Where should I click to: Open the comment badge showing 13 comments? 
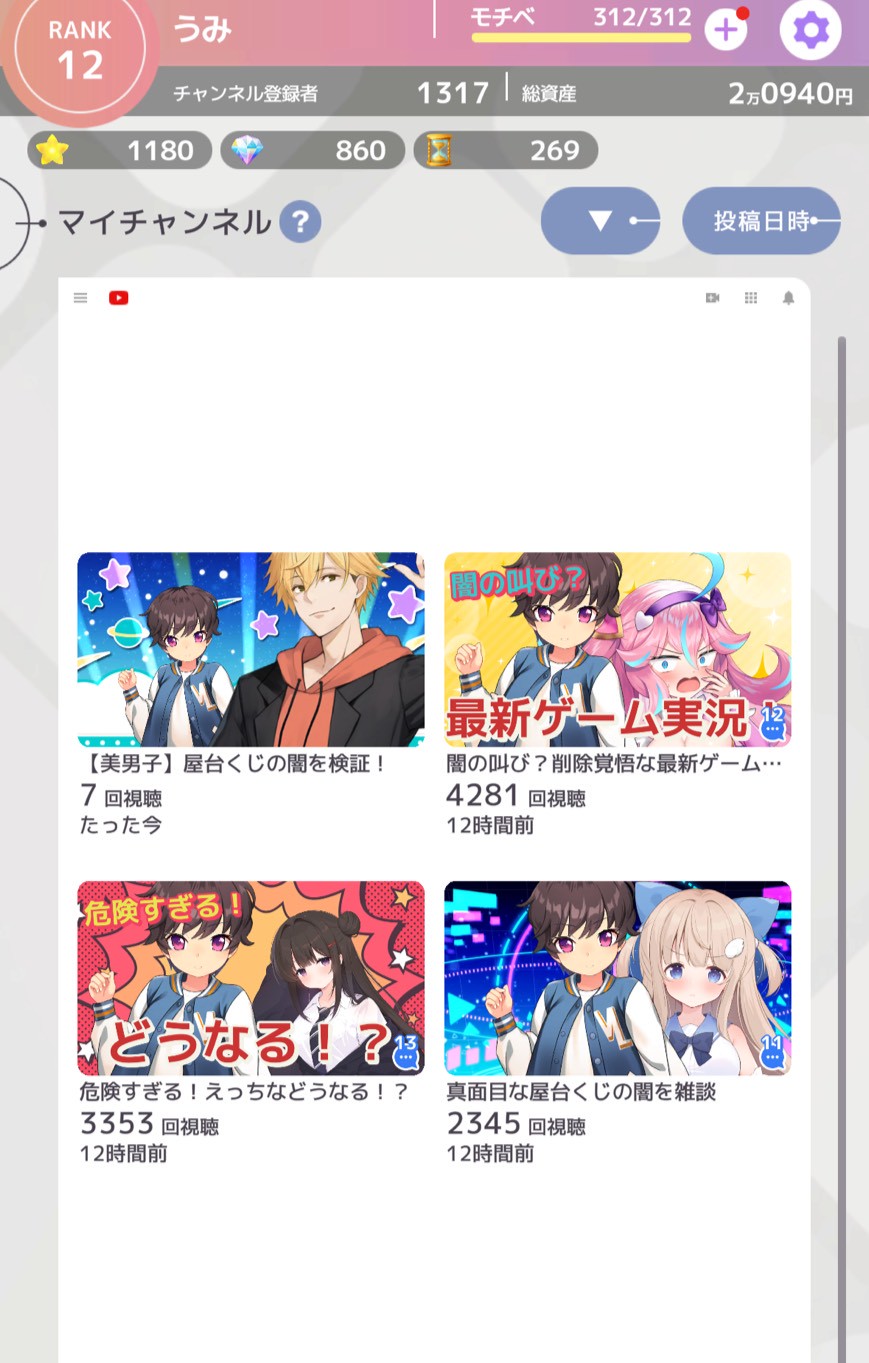tap(405, 1055)
